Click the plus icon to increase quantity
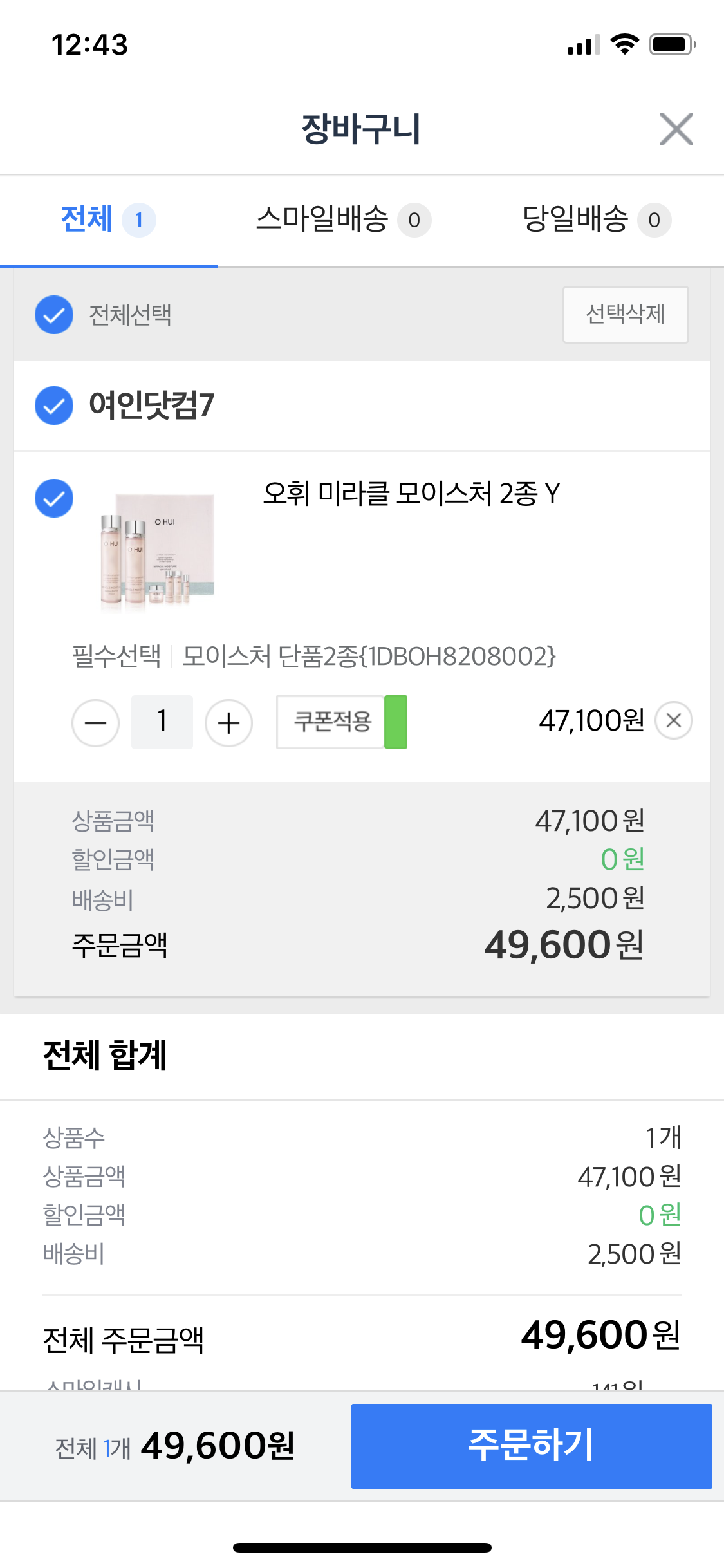This screenshot has width=724, height=1568. [x=228, y=722]
